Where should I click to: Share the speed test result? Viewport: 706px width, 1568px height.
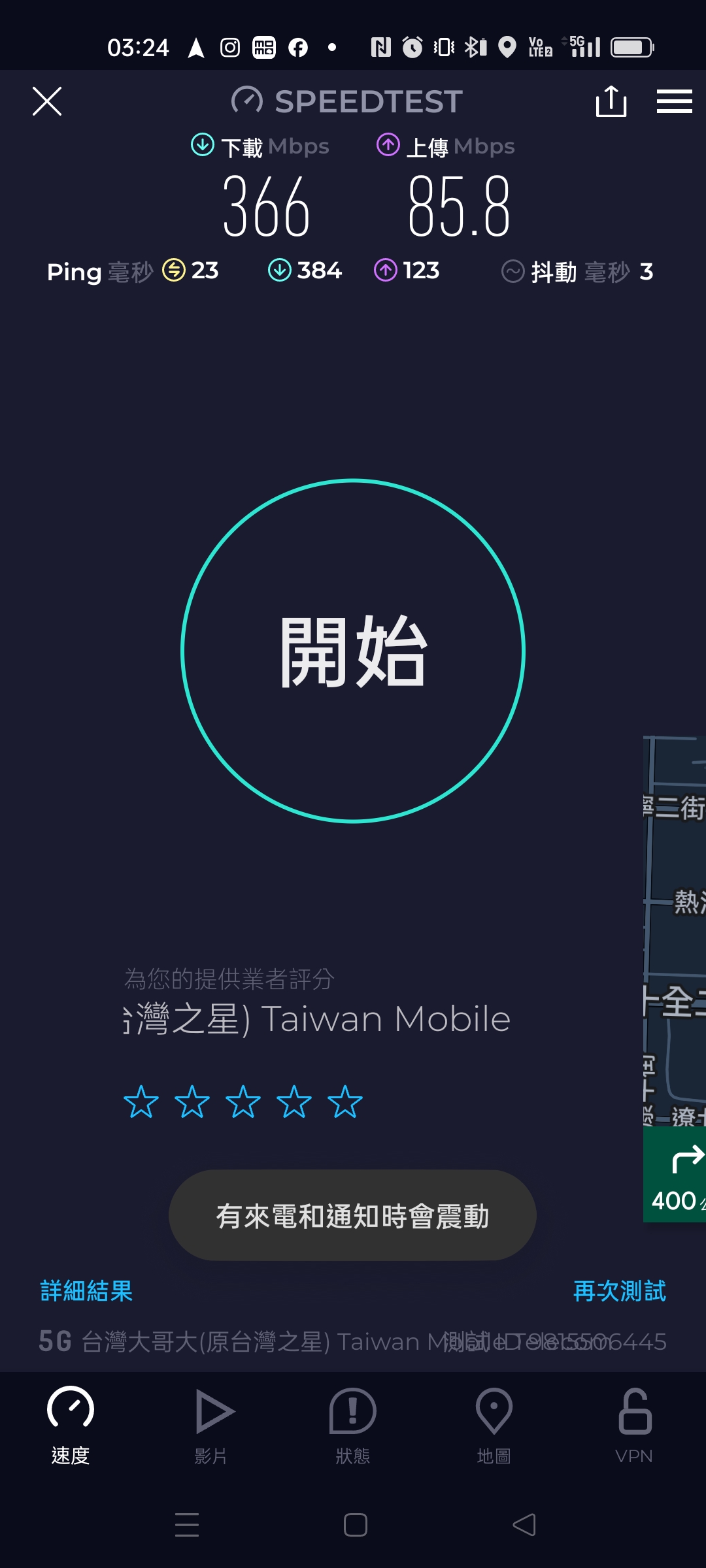pyautogui.click(x=611, y=101)
